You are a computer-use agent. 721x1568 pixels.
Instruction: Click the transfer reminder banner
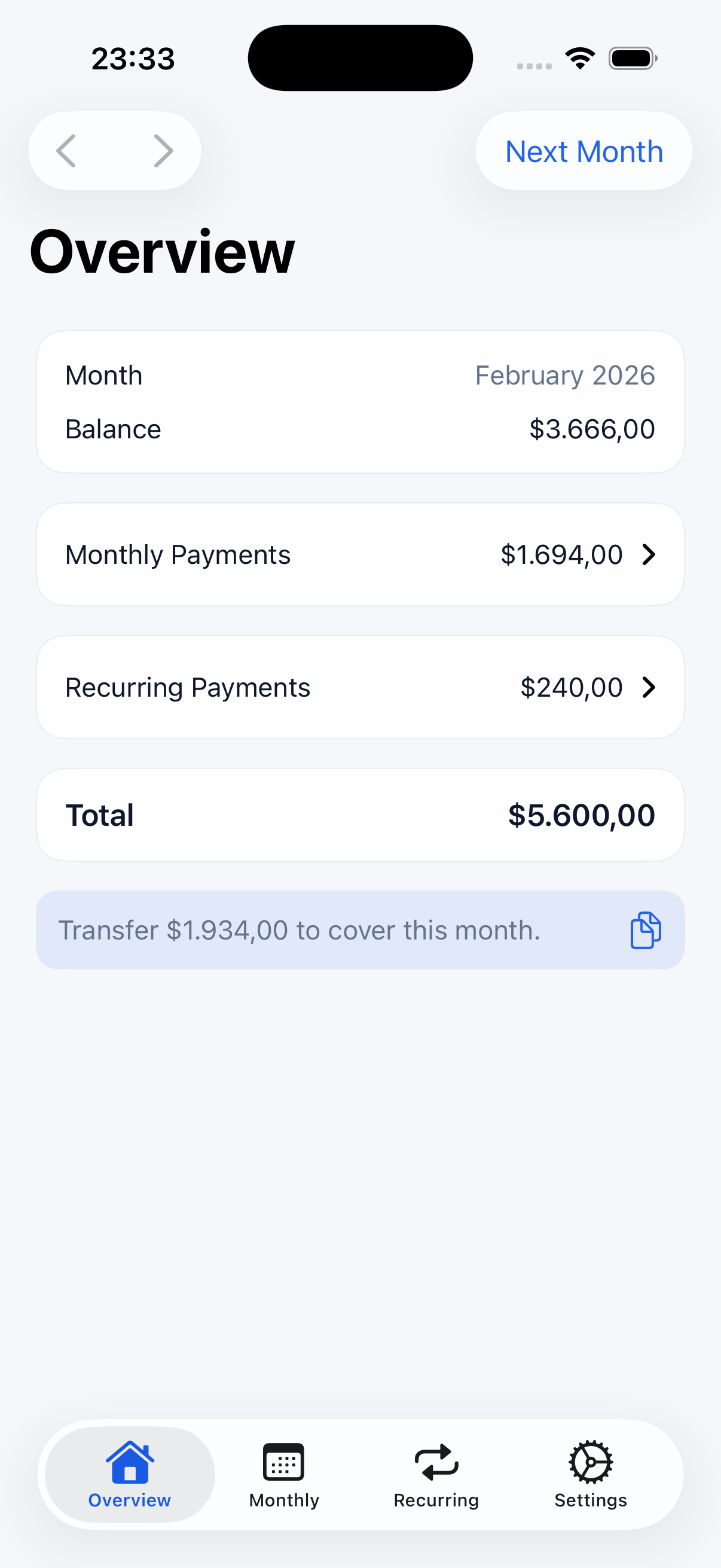tap(360, 929)
